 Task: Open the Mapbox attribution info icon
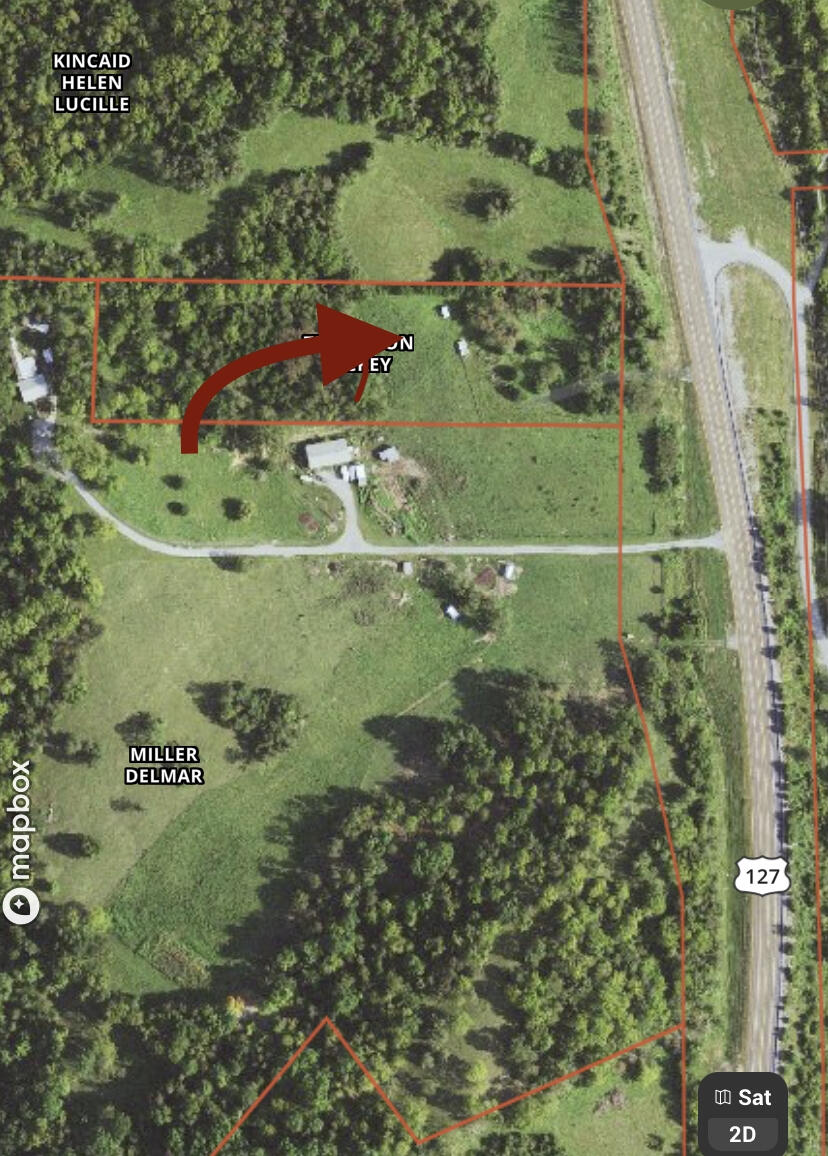(x=21, y=906)
